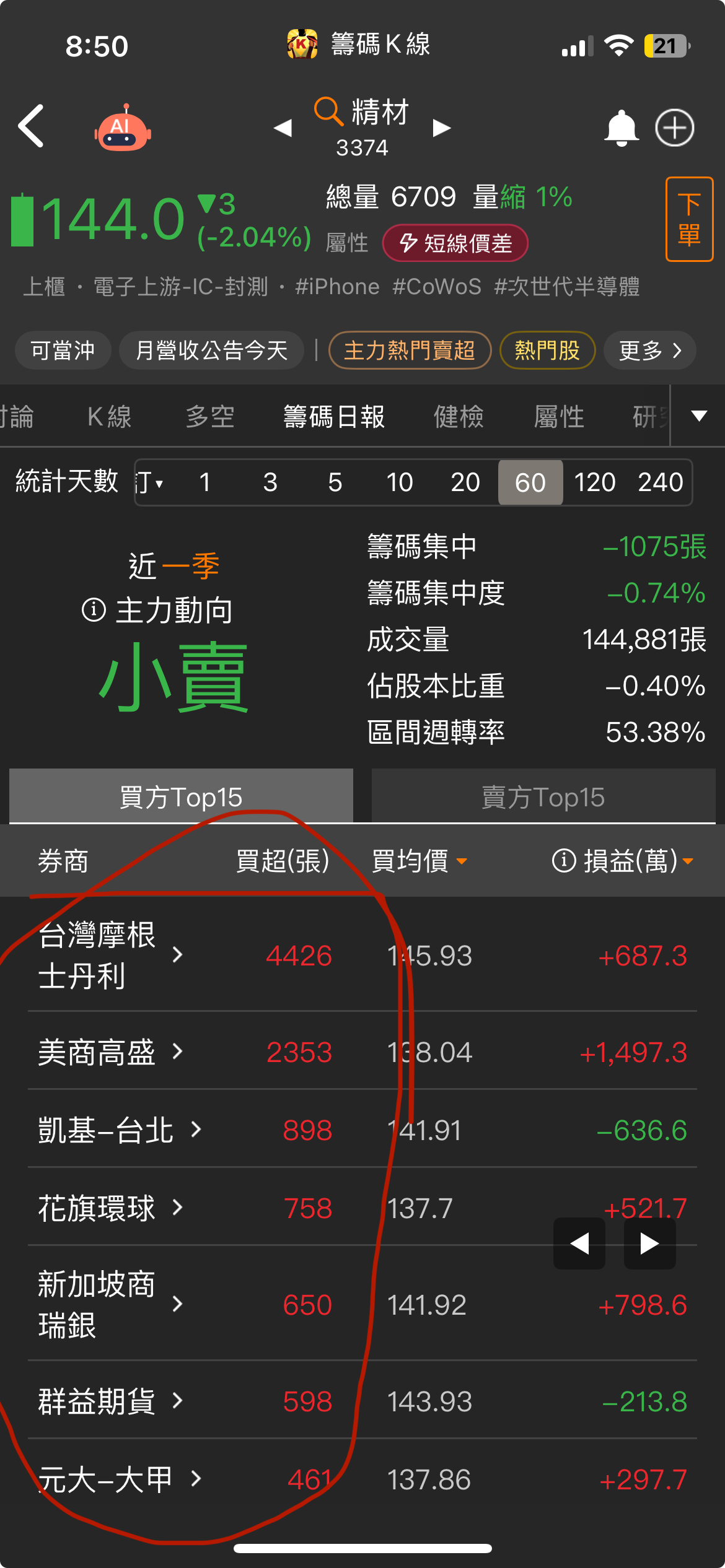The height and width of the screenshot is (1568, 725).
Task: Sort by 買均價 column
Action: click(419, 861)
